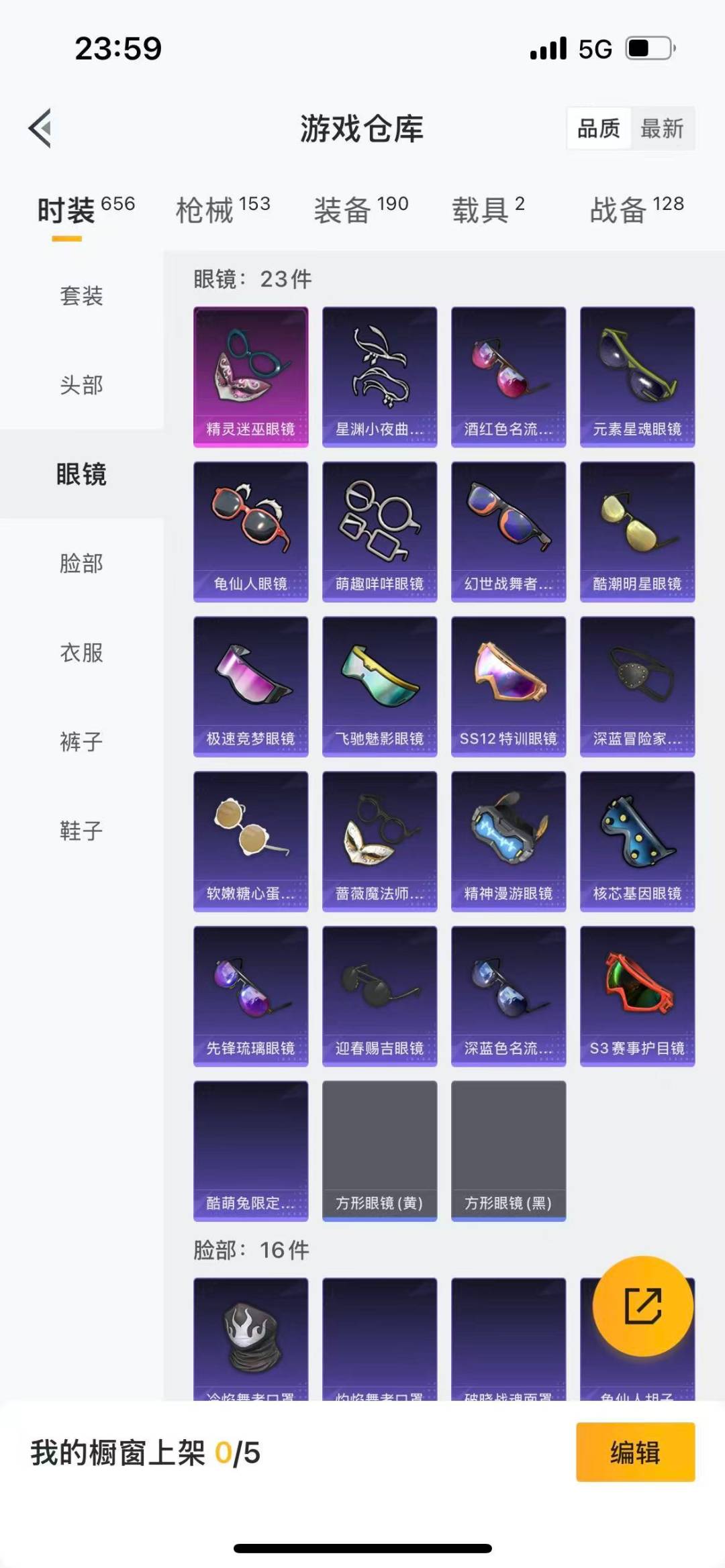The image size is (725, 1568).
Task: Select 套装 in the side menu
Action: [81, 296]
